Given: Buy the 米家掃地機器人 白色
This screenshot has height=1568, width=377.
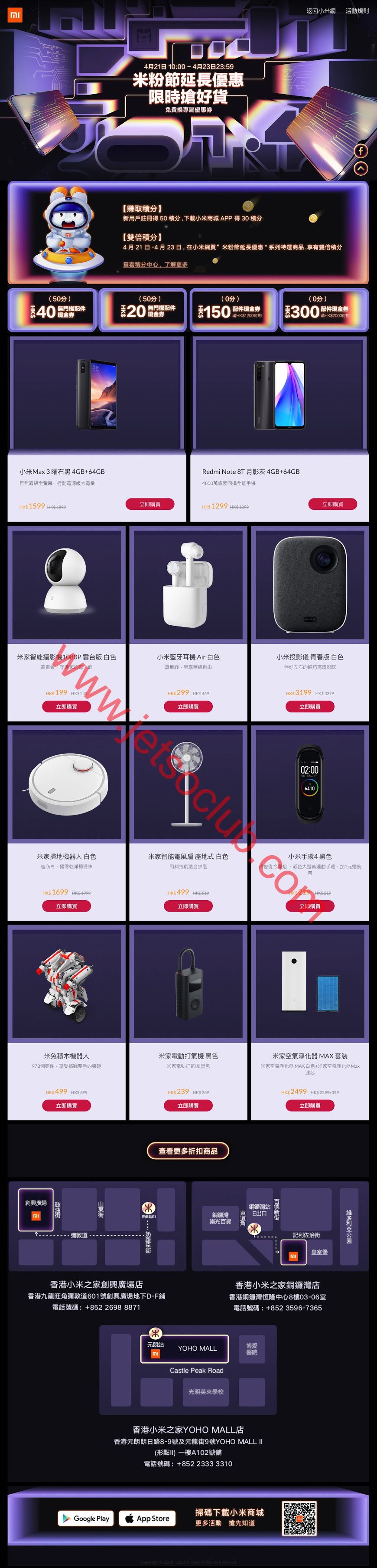Looking at the screenshot, I should click(x=66, y=906).
